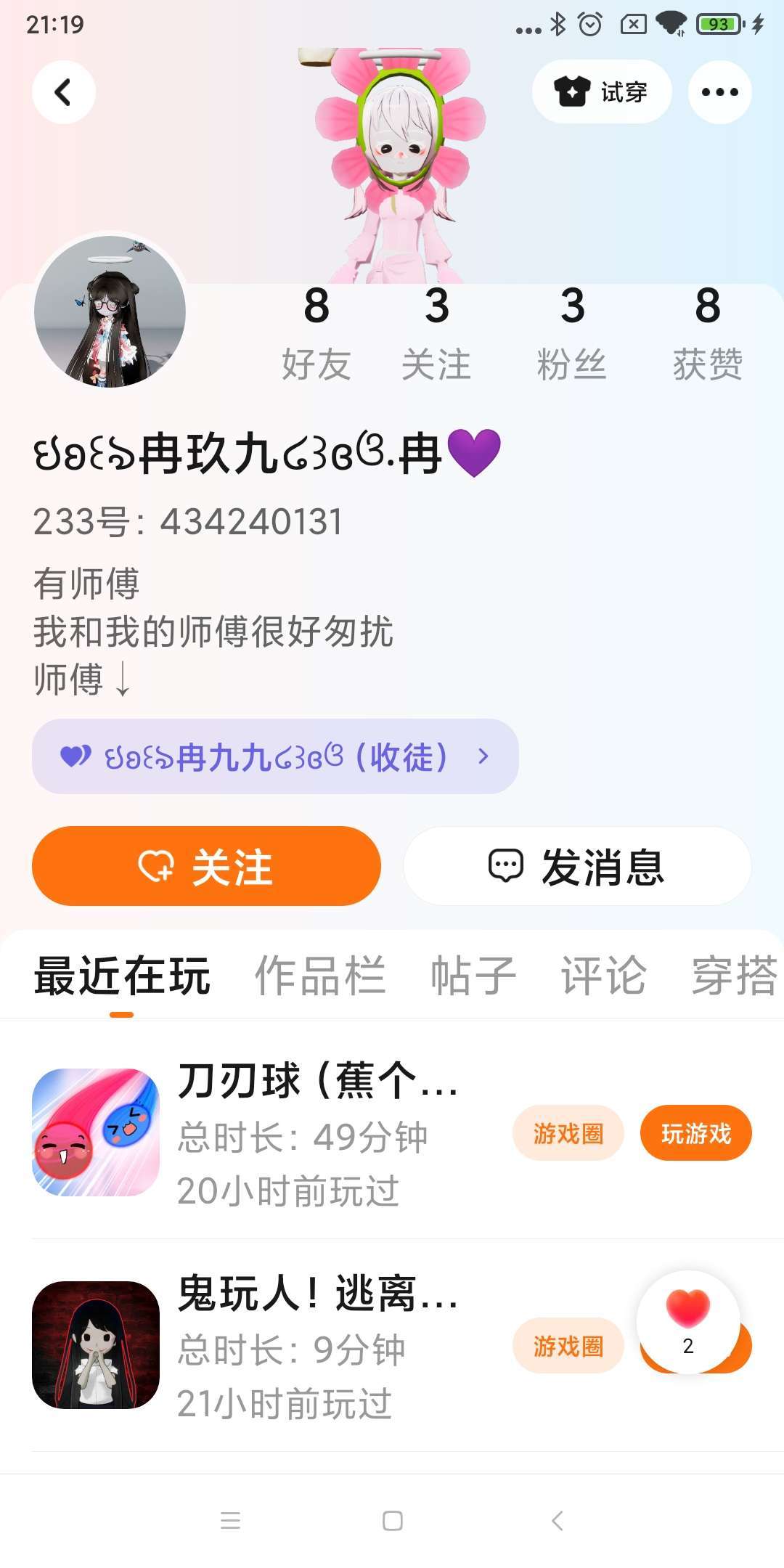Switch to the 评论 tab
This screenshot has width=784, height=1568.
[603, 975]
